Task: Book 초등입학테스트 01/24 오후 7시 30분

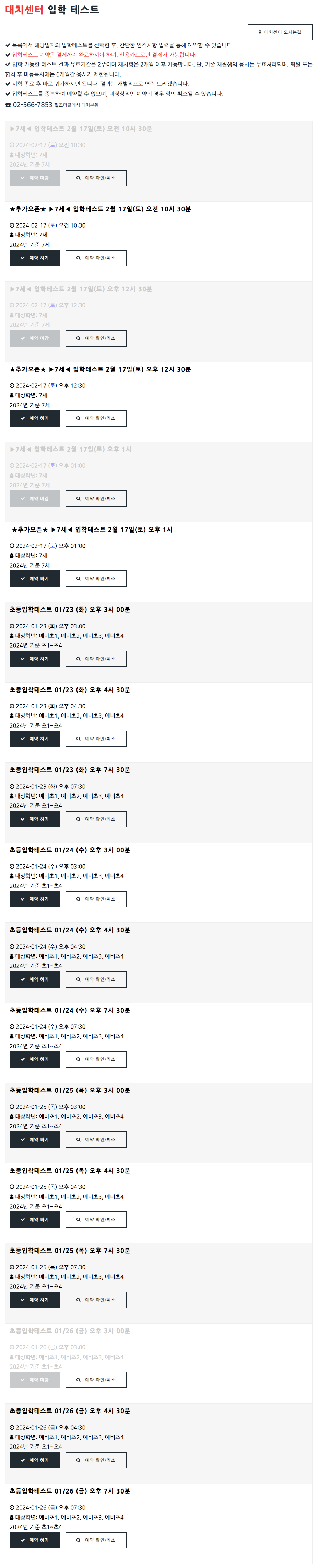Action: point(35,1059)
